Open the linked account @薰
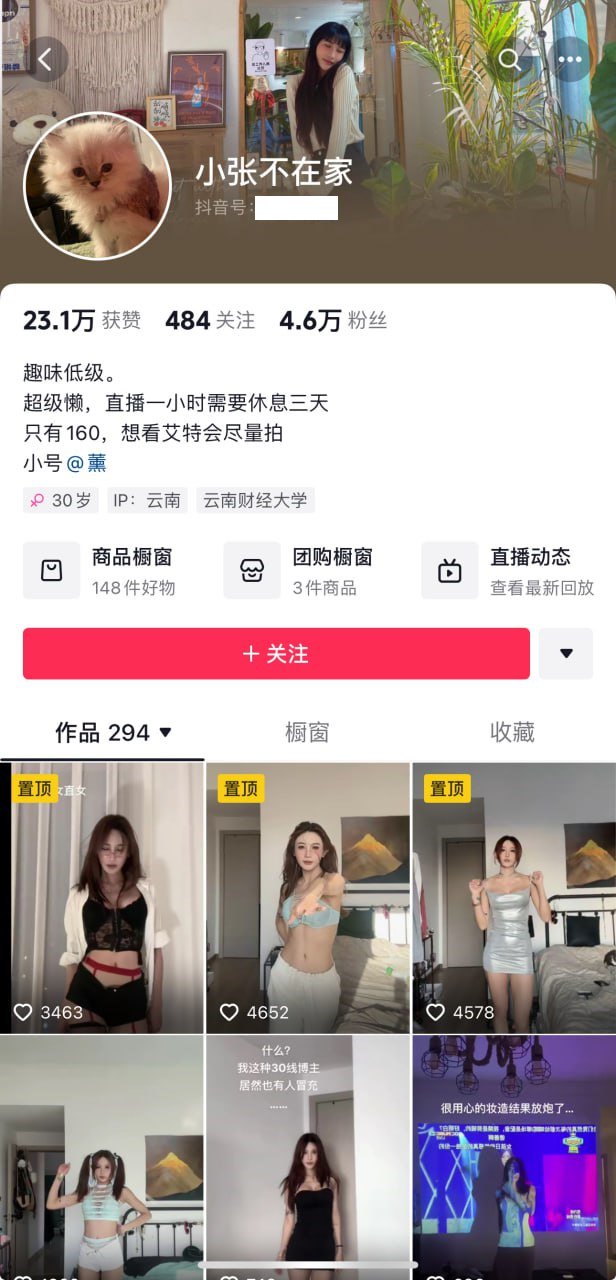The height and width of the screenshot is (1280, 616). point(87,463)
